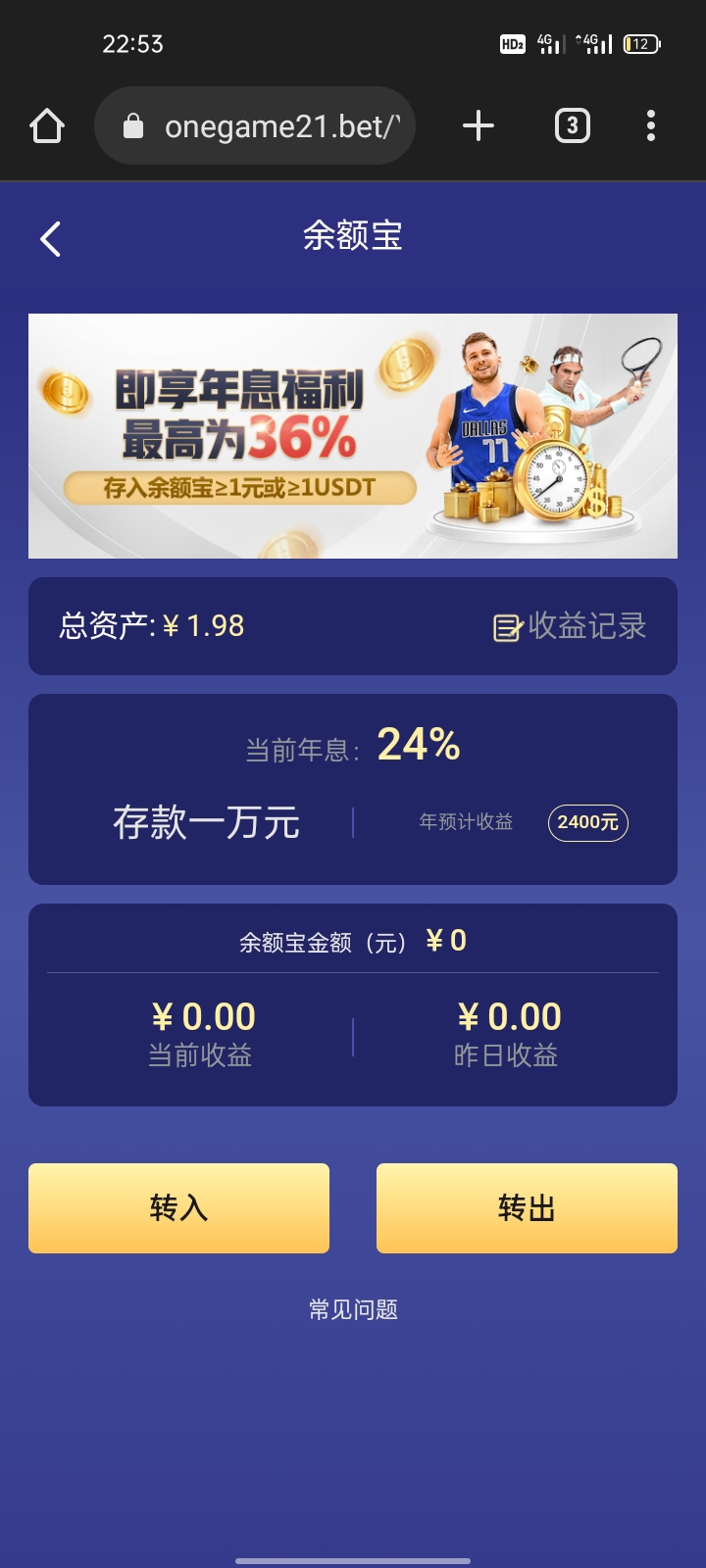706x1568 pixels.
Task: Tap the 转出 transfer-out button
Action: [x=527, y=1207]
